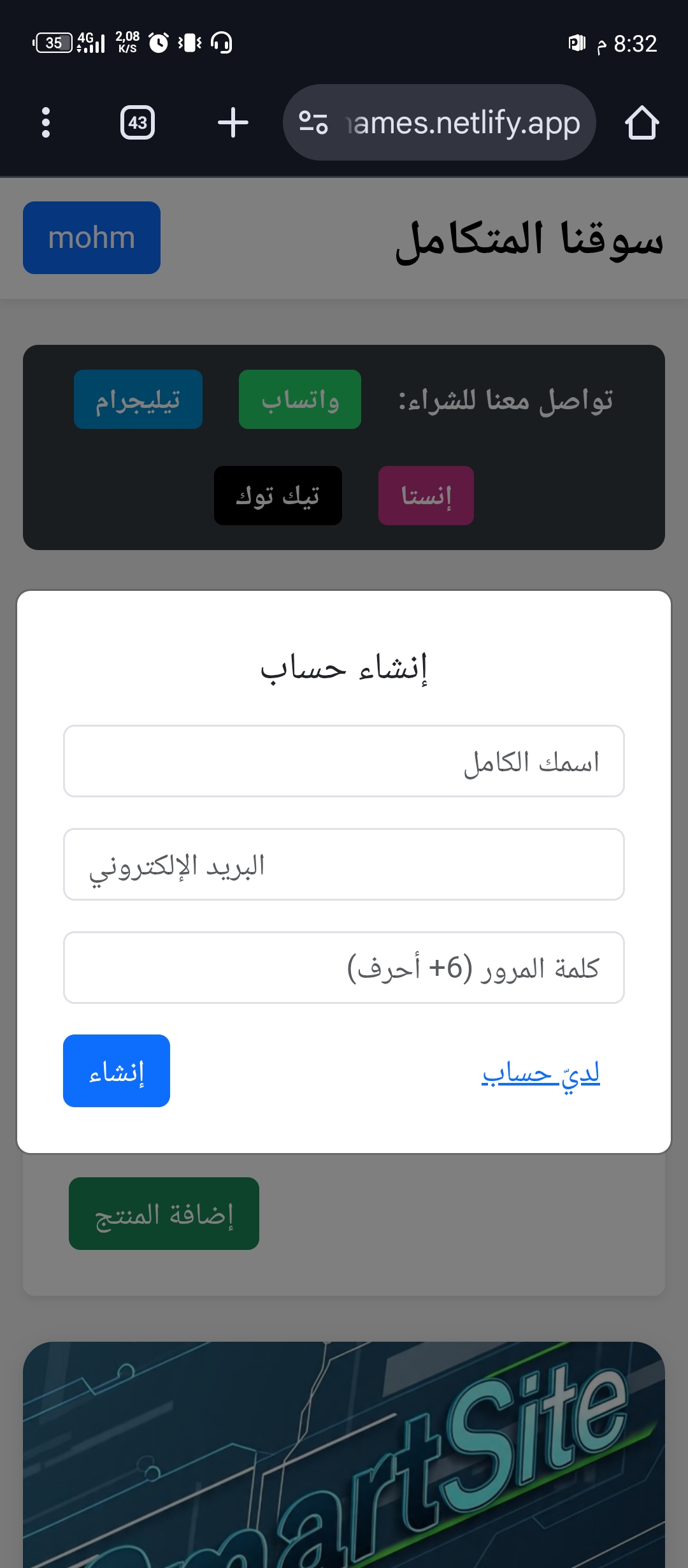Viewport: 688px width, 1568px height.
Task: Focus the password field (كلمة المرور)
Action: pos(344,968)
